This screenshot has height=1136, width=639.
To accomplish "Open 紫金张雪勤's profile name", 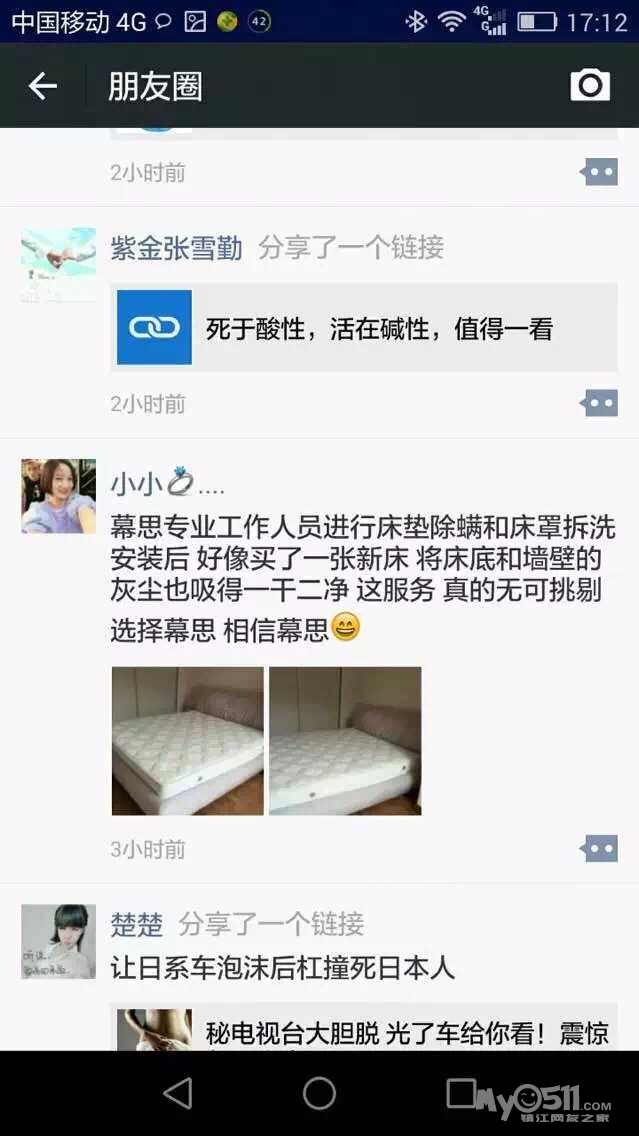I will [176, 248].
